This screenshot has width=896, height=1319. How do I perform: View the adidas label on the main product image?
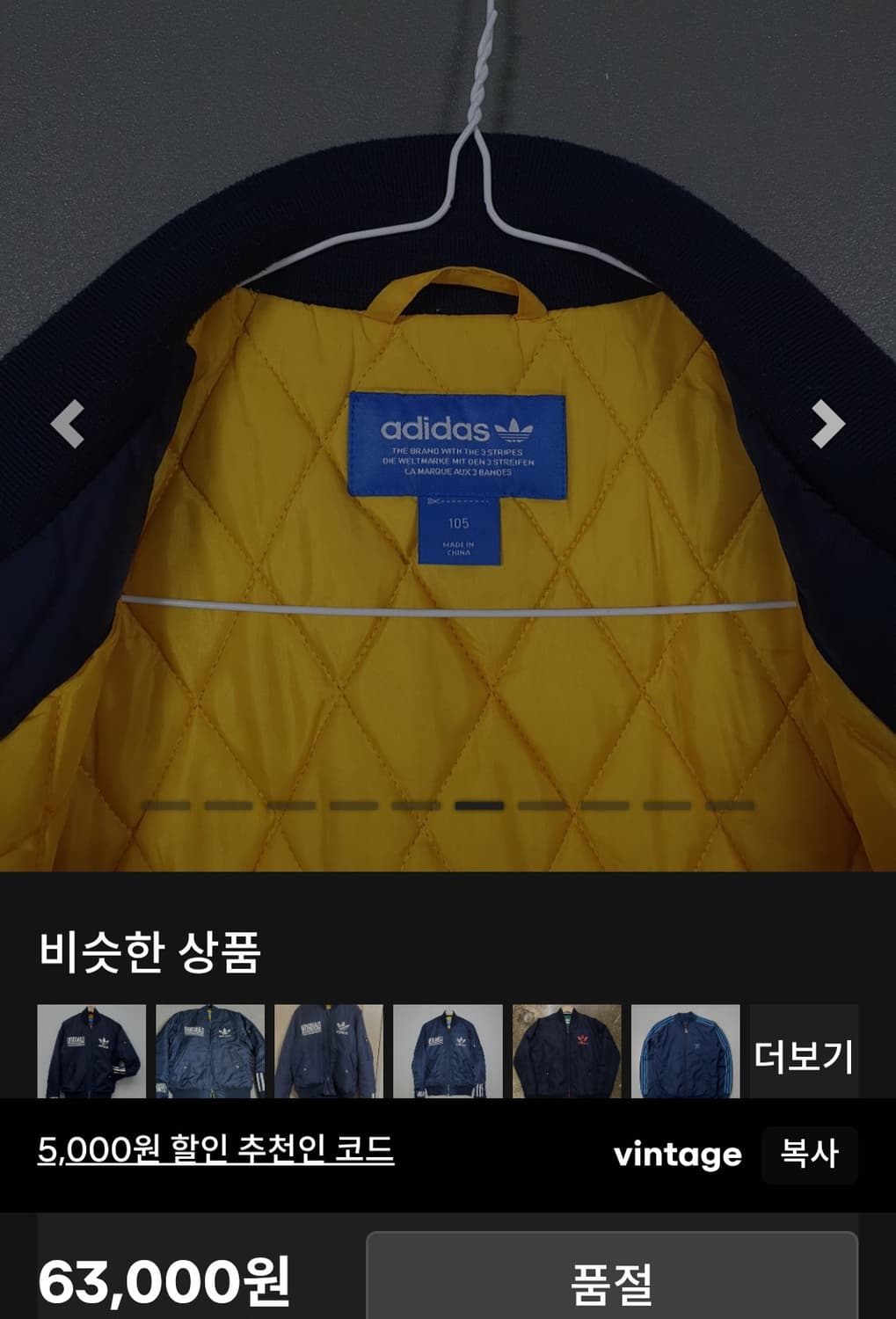460,440
